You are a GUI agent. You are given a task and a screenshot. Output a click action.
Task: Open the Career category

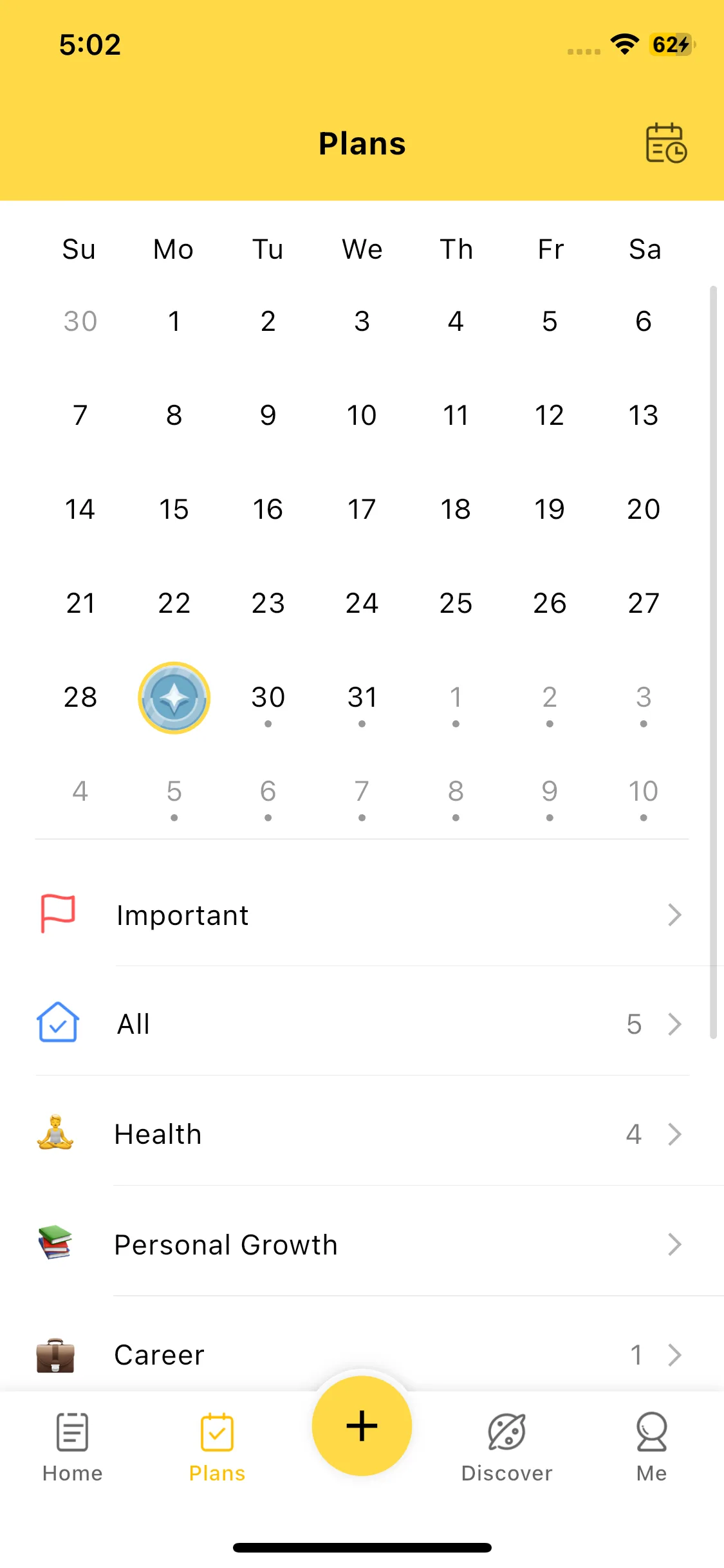(362, 1354)
